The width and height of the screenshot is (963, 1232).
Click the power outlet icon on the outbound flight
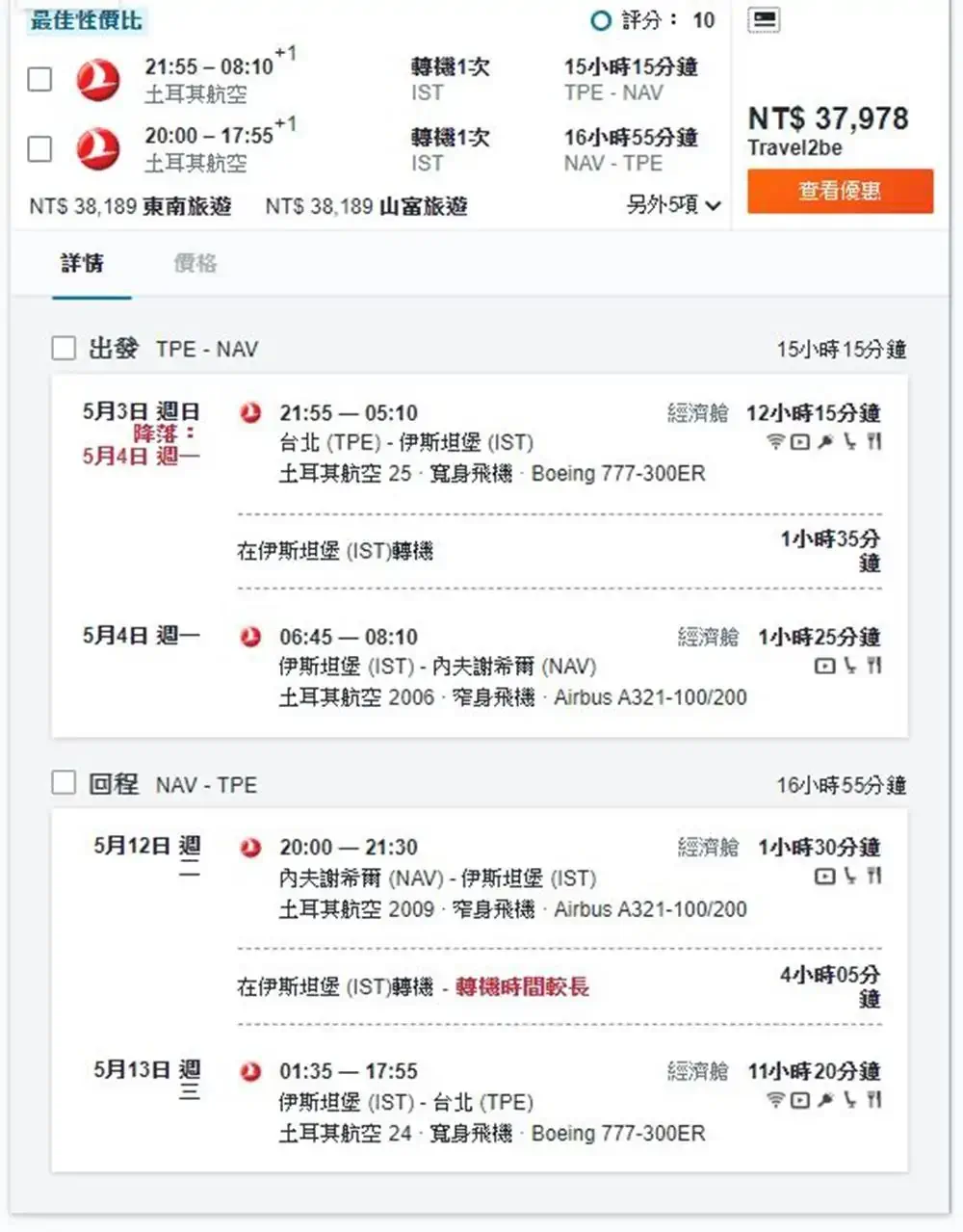click(x=825, y=442)
